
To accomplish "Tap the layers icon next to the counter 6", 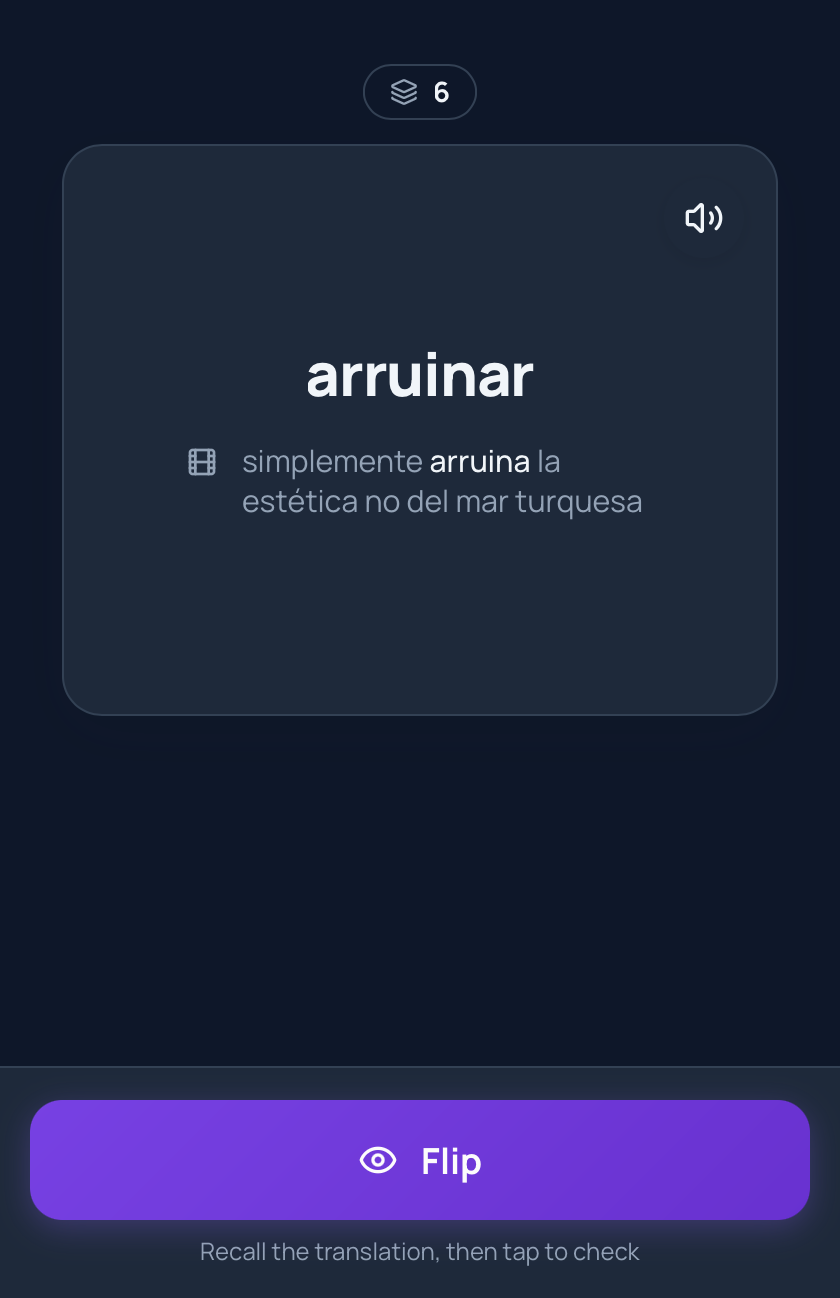I will click(x=403, y=91).
